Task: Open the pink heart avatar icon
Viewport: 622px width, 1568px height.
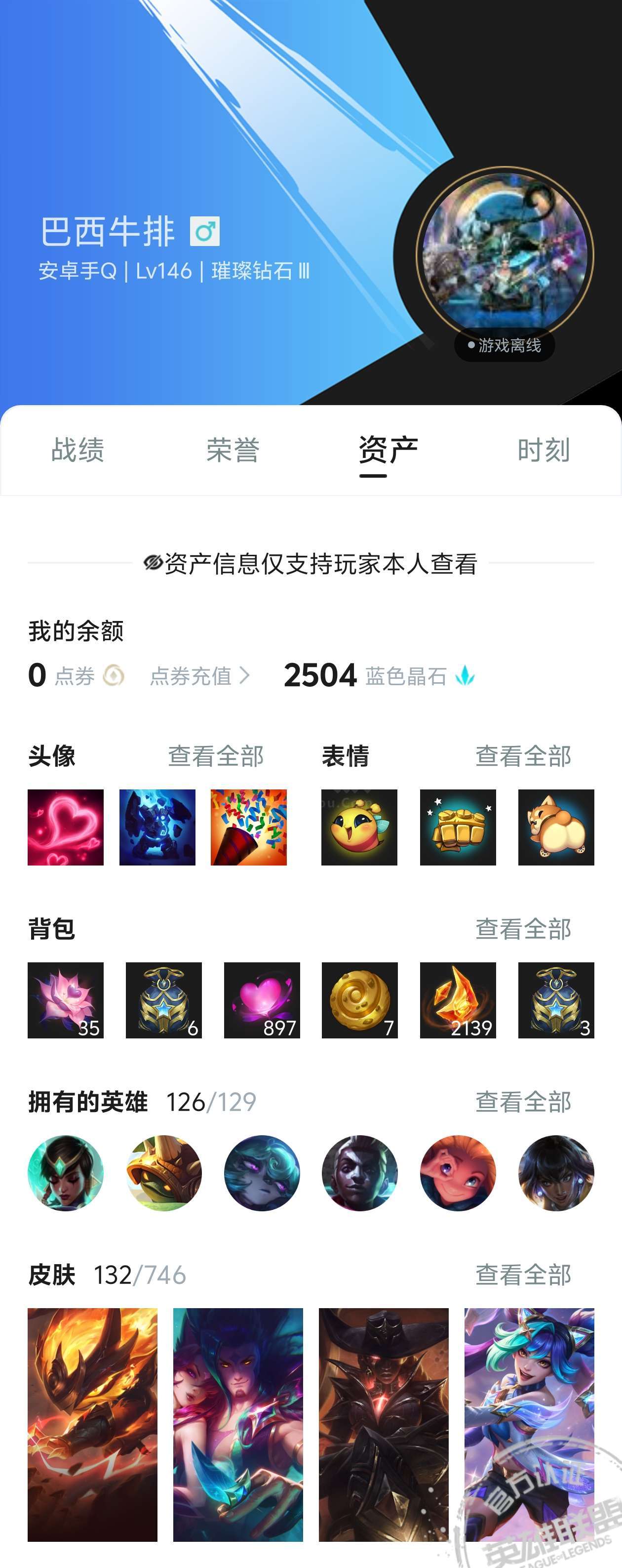Action: coord(66,827)
